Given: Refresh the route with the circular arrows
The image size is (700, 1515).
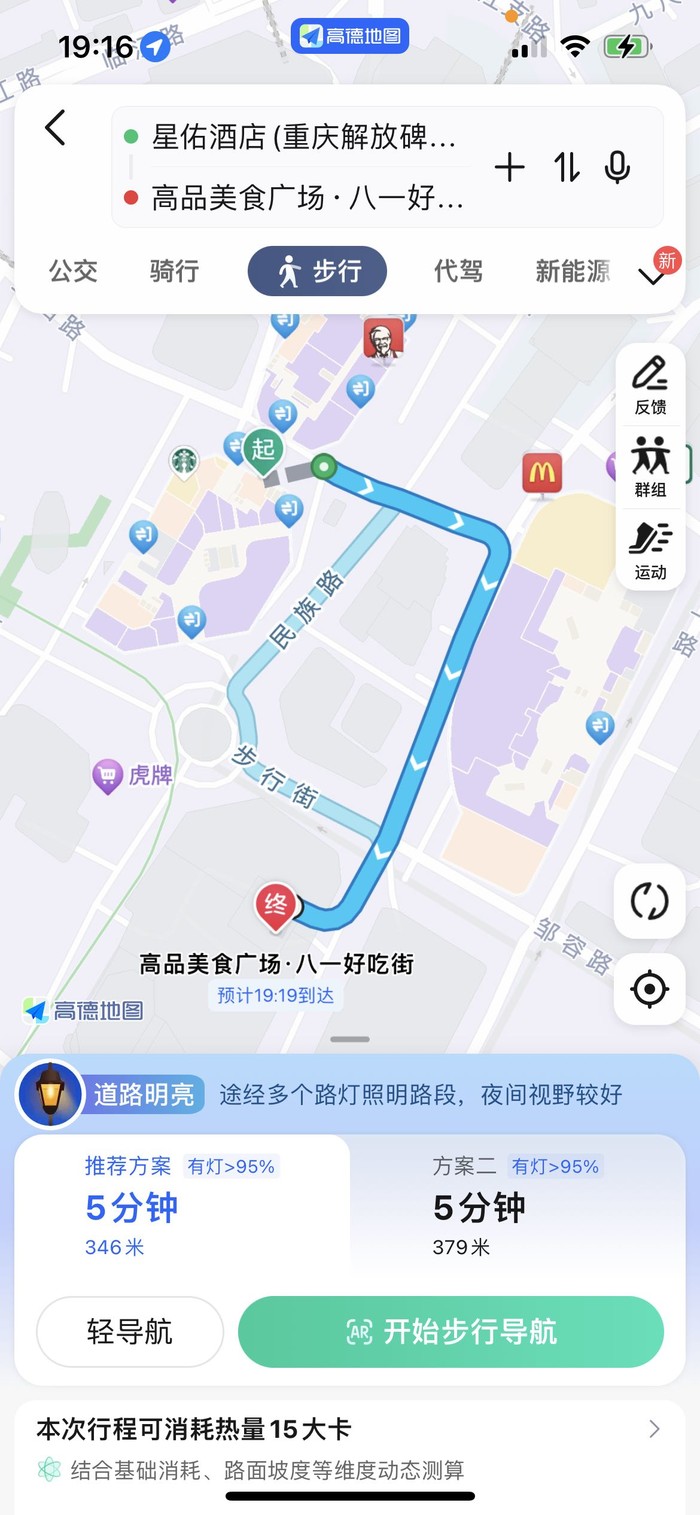Looking at the screenshot, I should click(x=649, y=901).
